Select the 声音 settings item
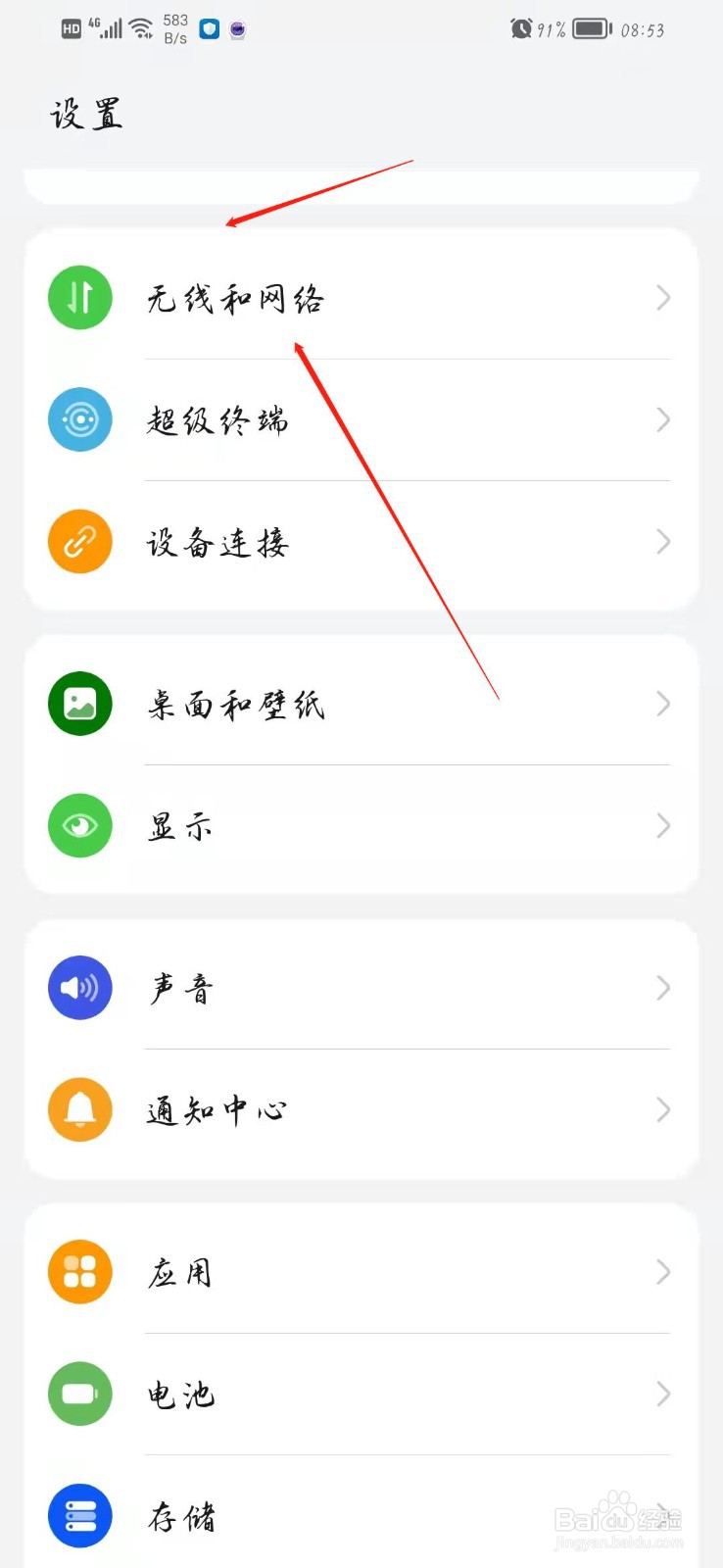Image resolution: width=723 pixels, height=1568 pixels. [x=362, y=988]
